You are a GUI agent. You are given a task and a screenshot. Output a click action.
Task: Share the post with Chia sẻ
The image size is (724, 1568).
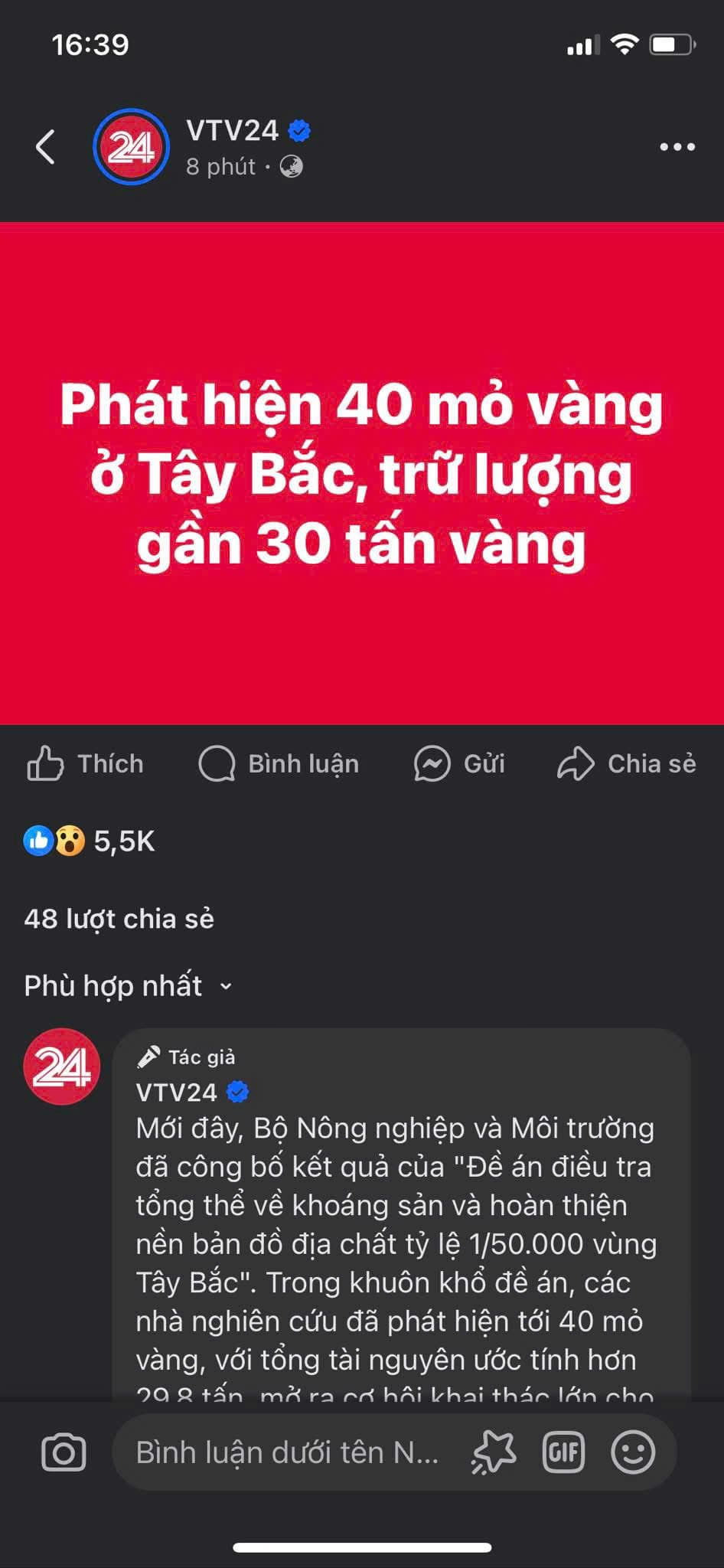[x=627, y=763]
